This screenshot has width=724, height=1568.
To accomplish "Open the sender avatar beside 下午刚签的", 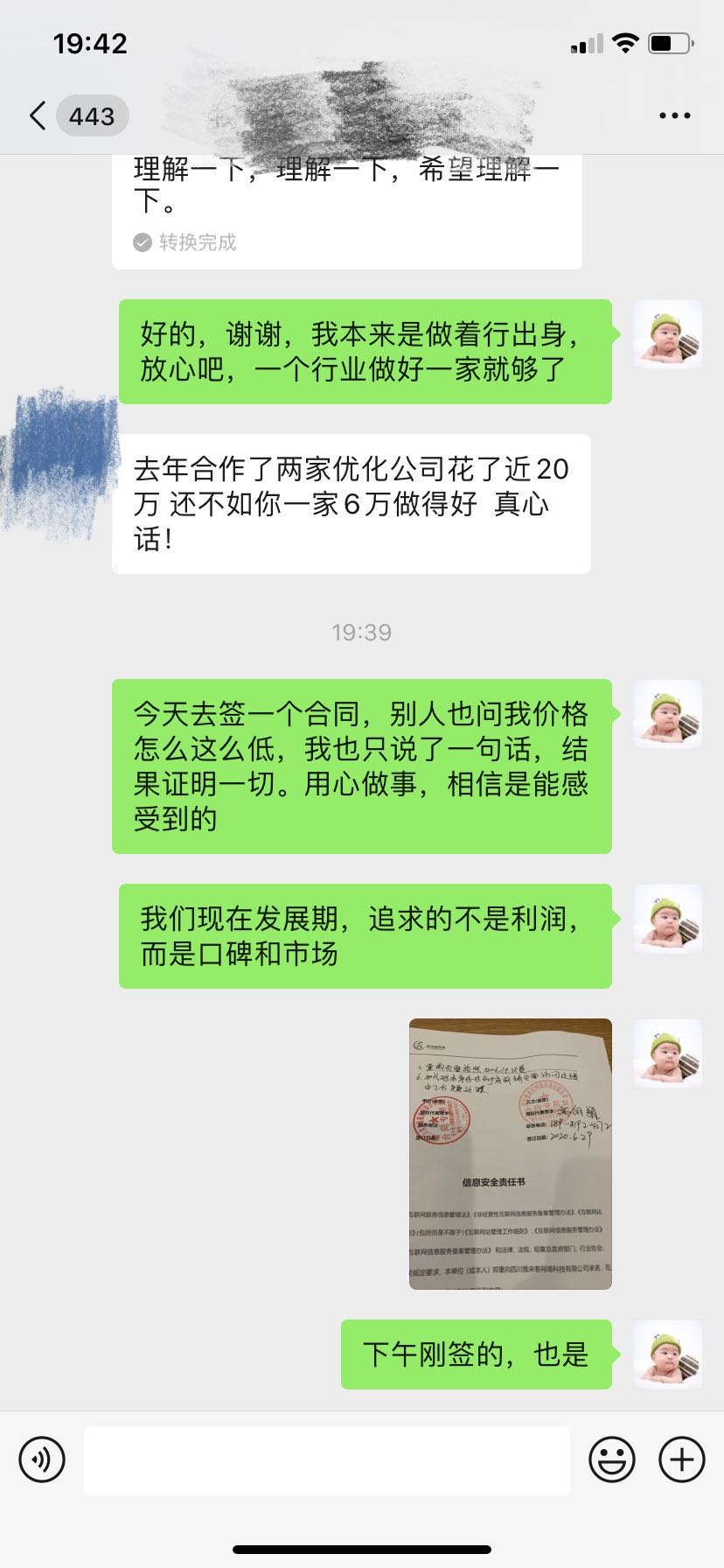I will coord(667,1354).
